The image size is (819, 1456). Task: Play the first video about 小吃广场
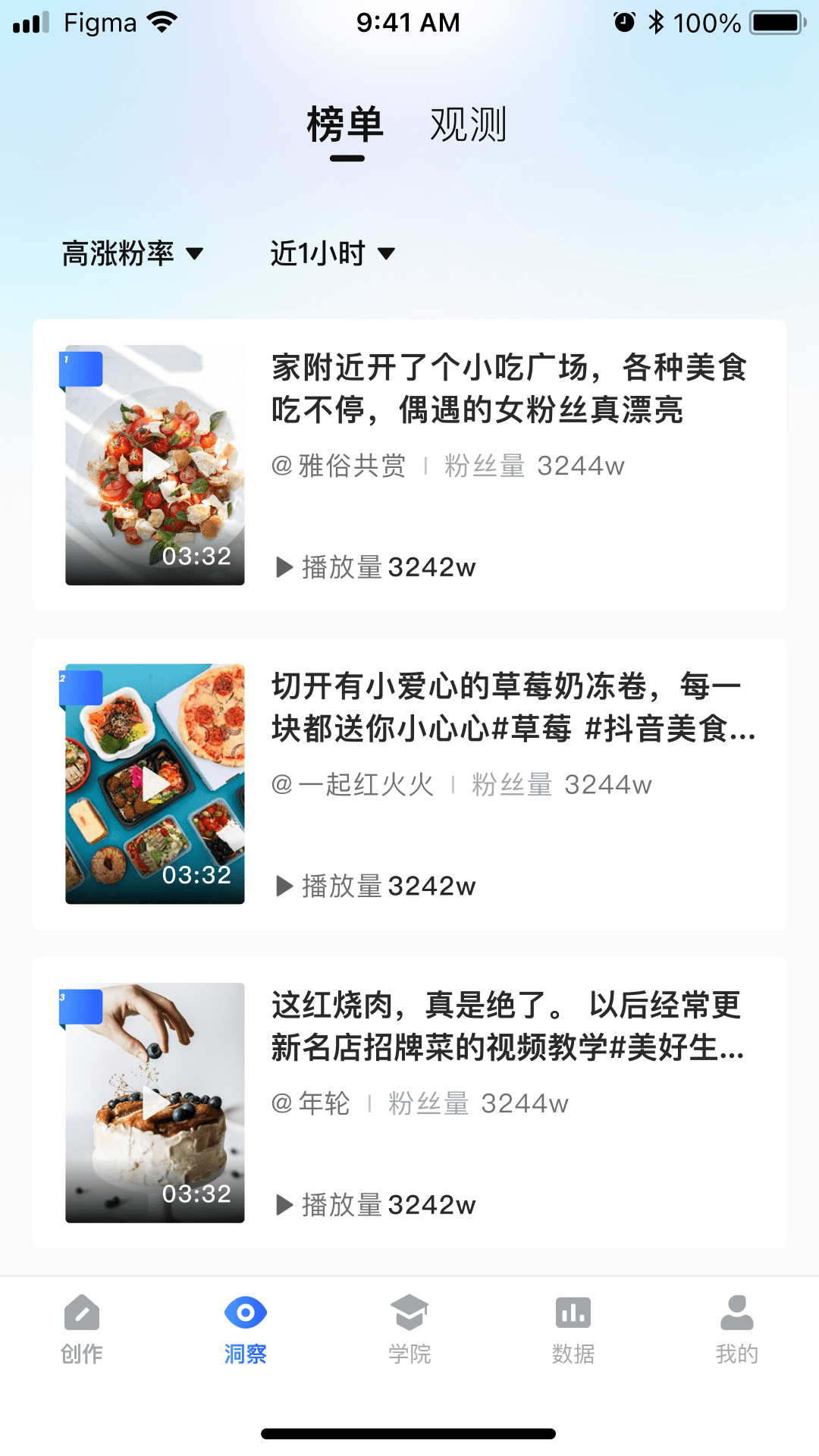(x=155, y=466)
